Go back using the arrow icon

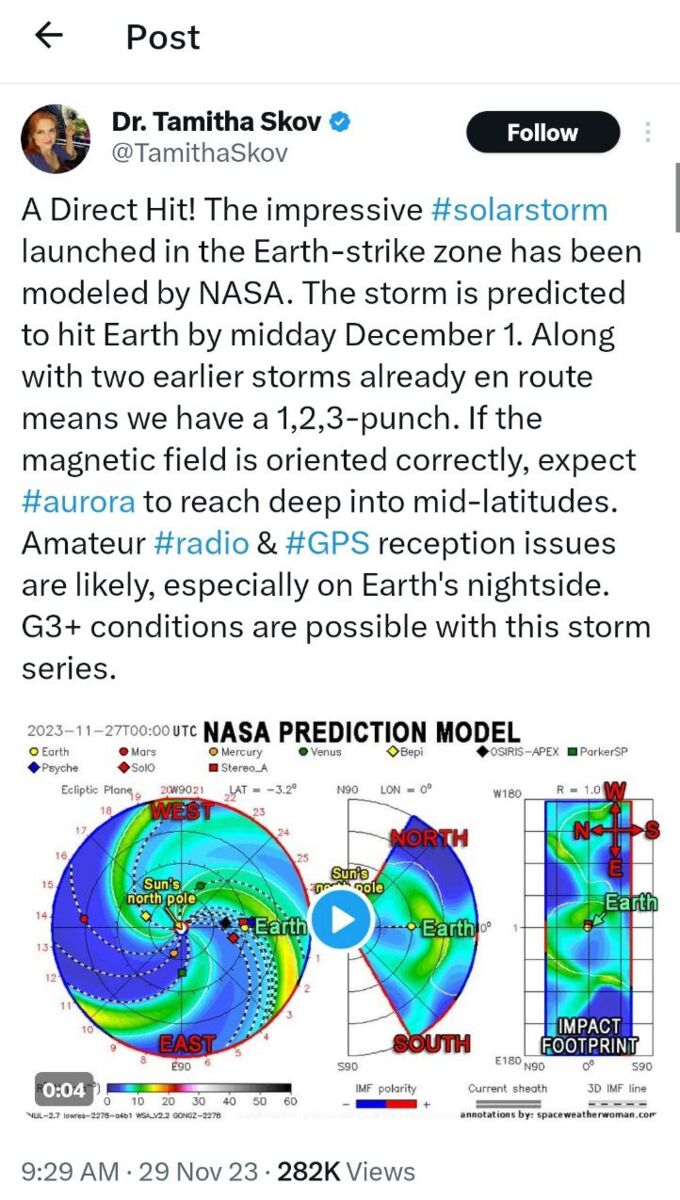[48, 36]
